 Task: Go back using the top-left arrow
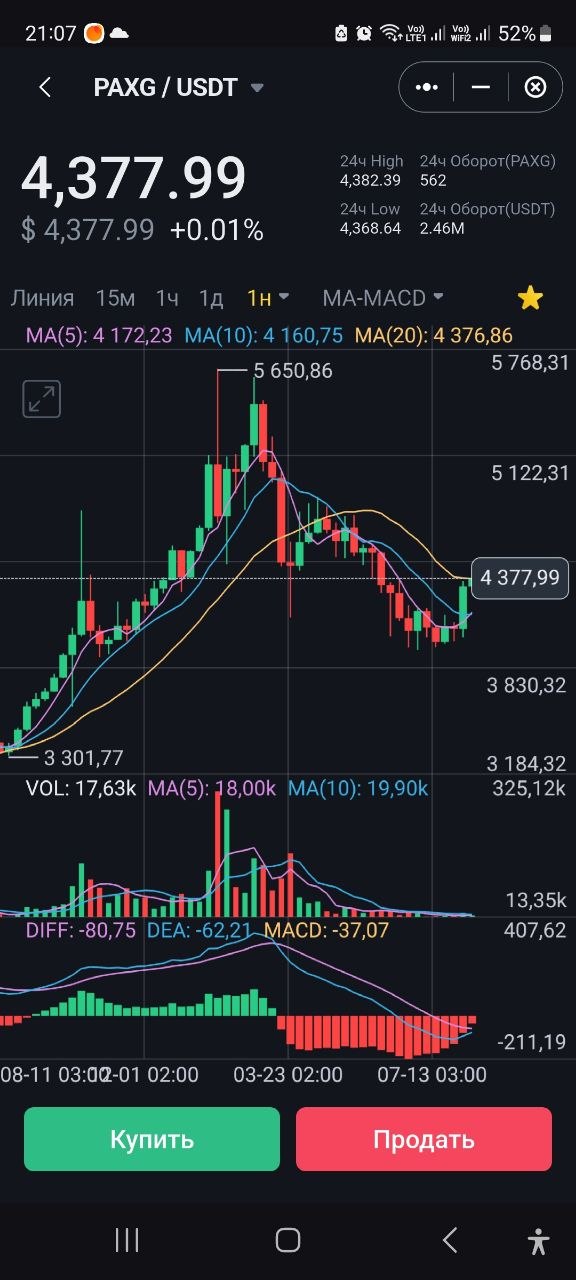click(45, 88)
